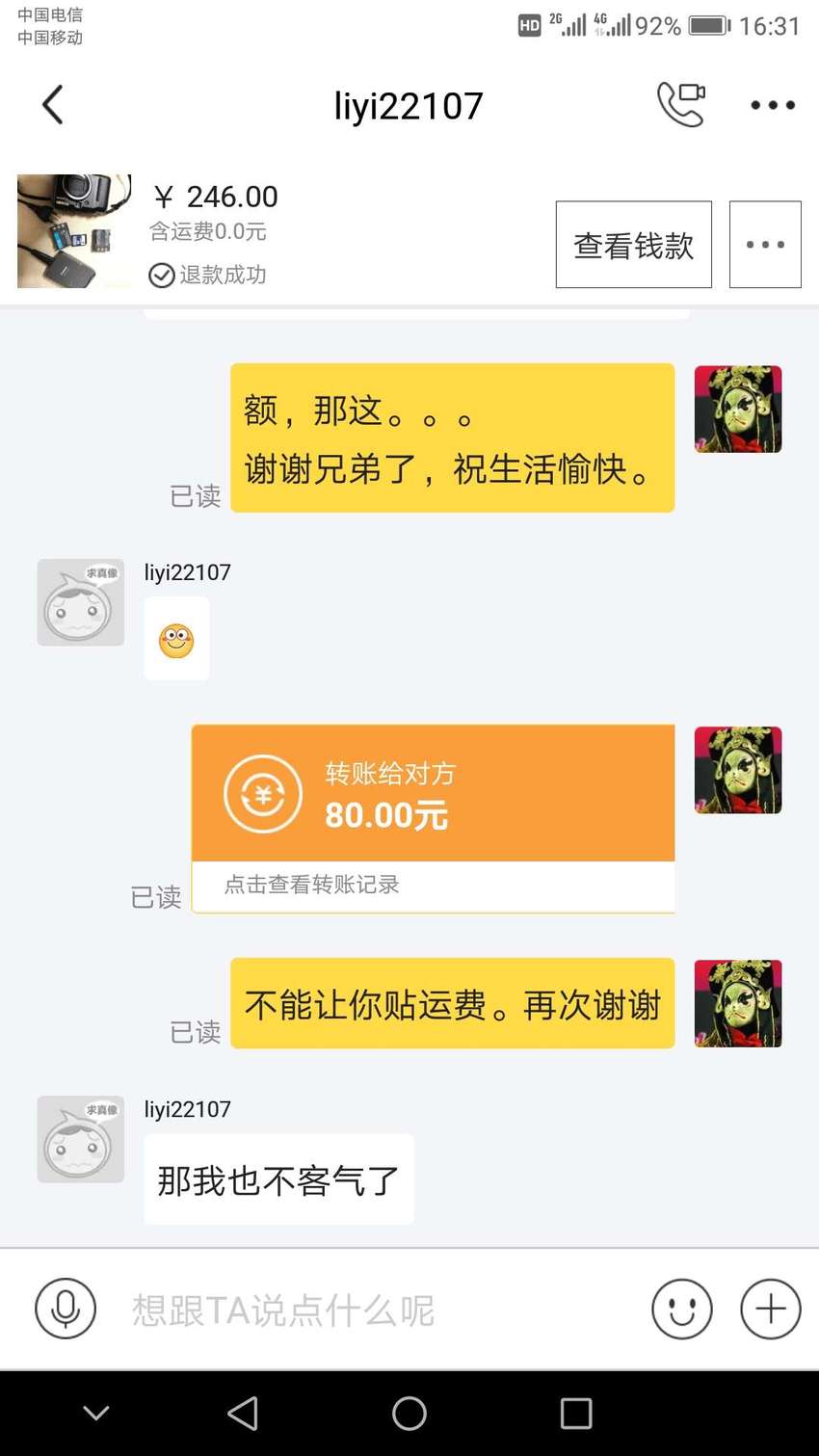Tap the system home button
This screenshot has width=819, height=1456.
pyautogui.click(x=409, y=1414)
